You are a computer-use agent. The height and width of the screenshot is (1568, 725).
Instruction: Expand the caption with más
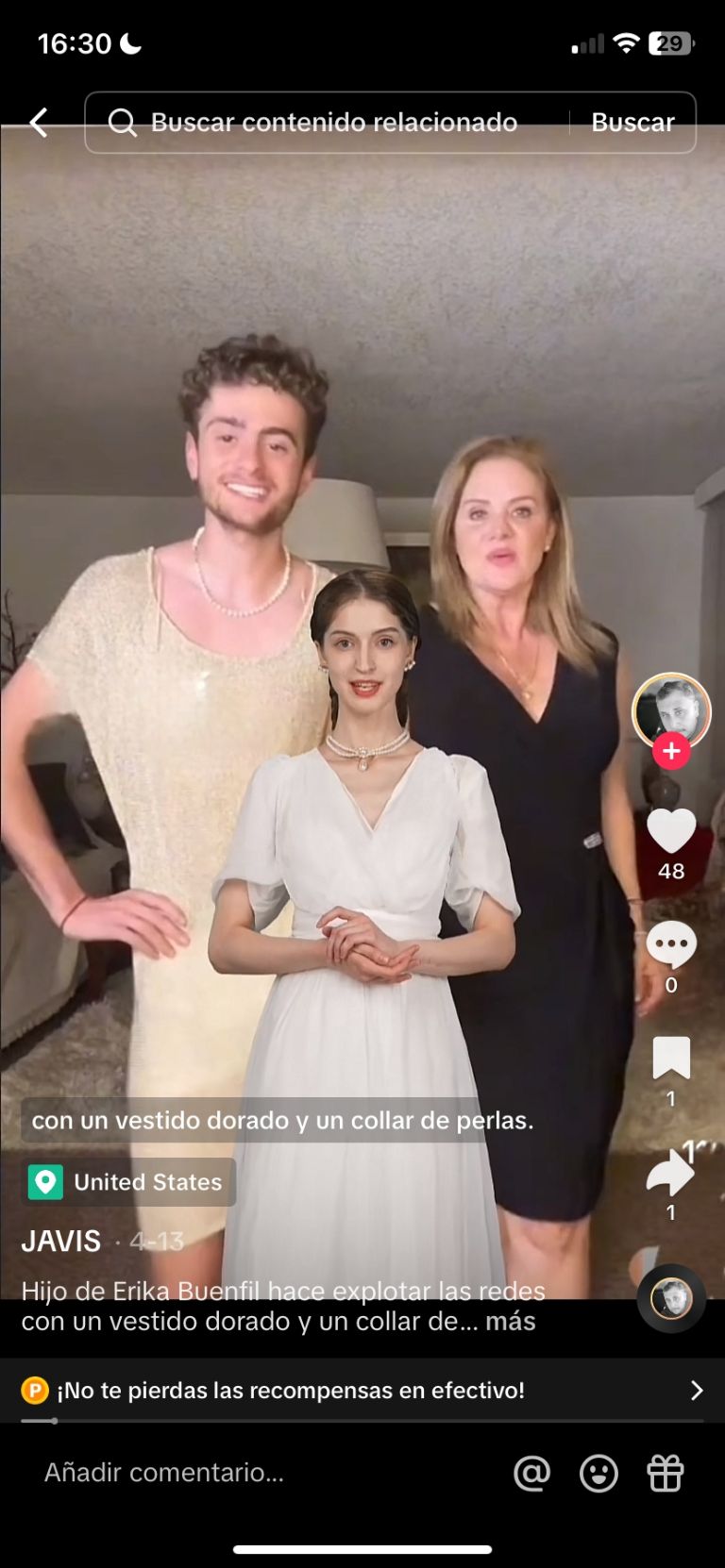coord(510,1321)
